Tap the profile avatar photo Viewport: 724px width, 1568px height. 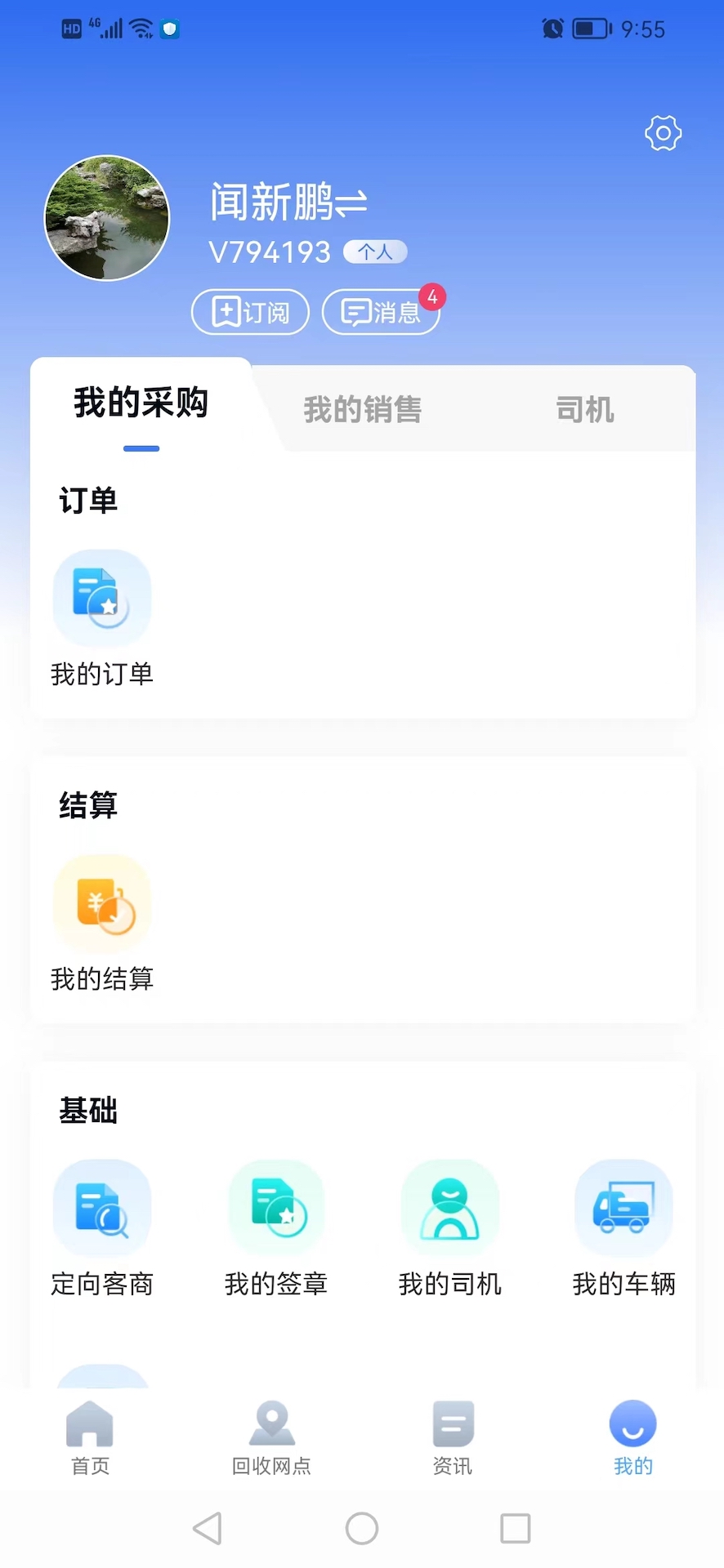[107, 218]
